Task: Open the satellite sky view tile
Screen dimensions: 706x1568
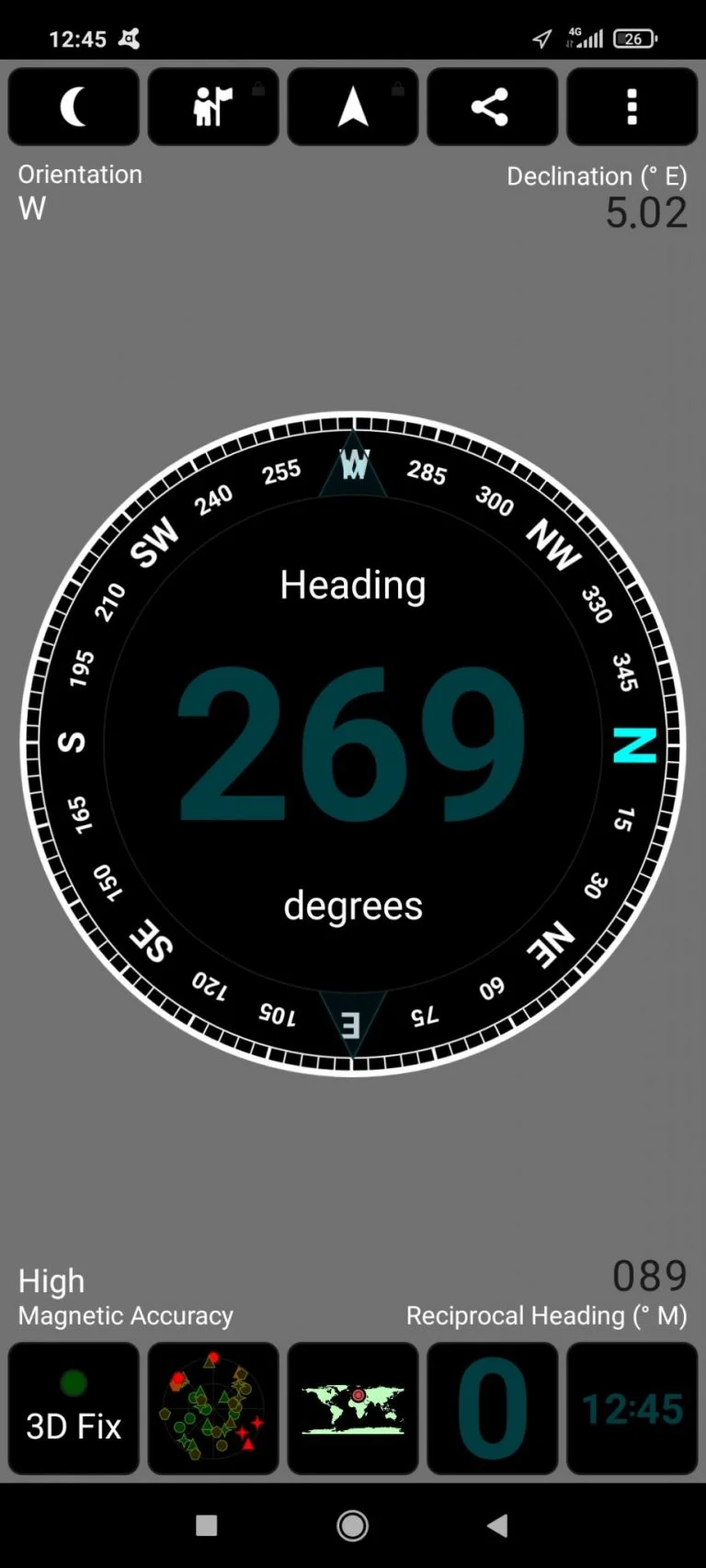Action: [x=213, y=1408]
